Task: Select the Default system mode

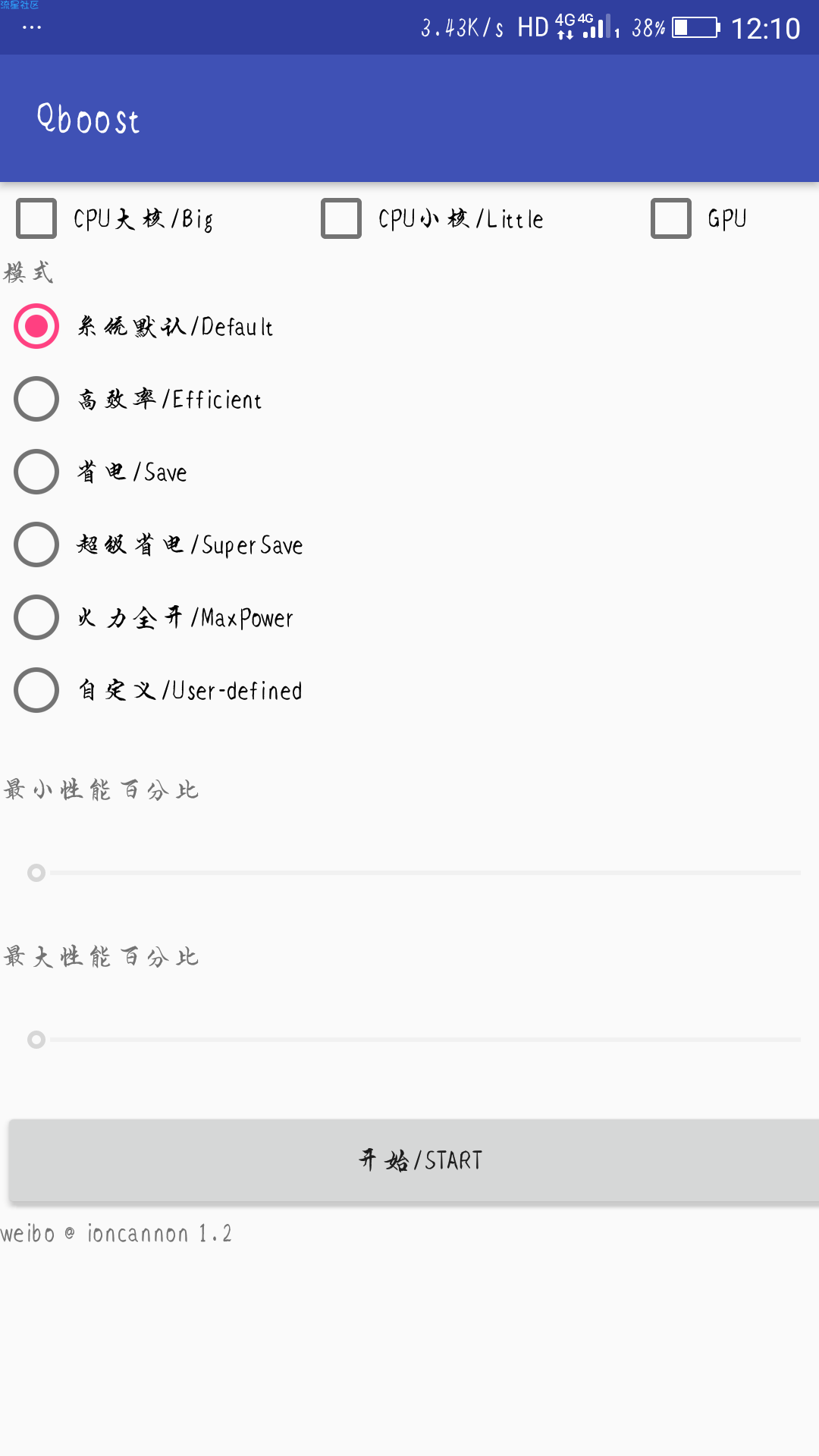Action: click(36, 326)
